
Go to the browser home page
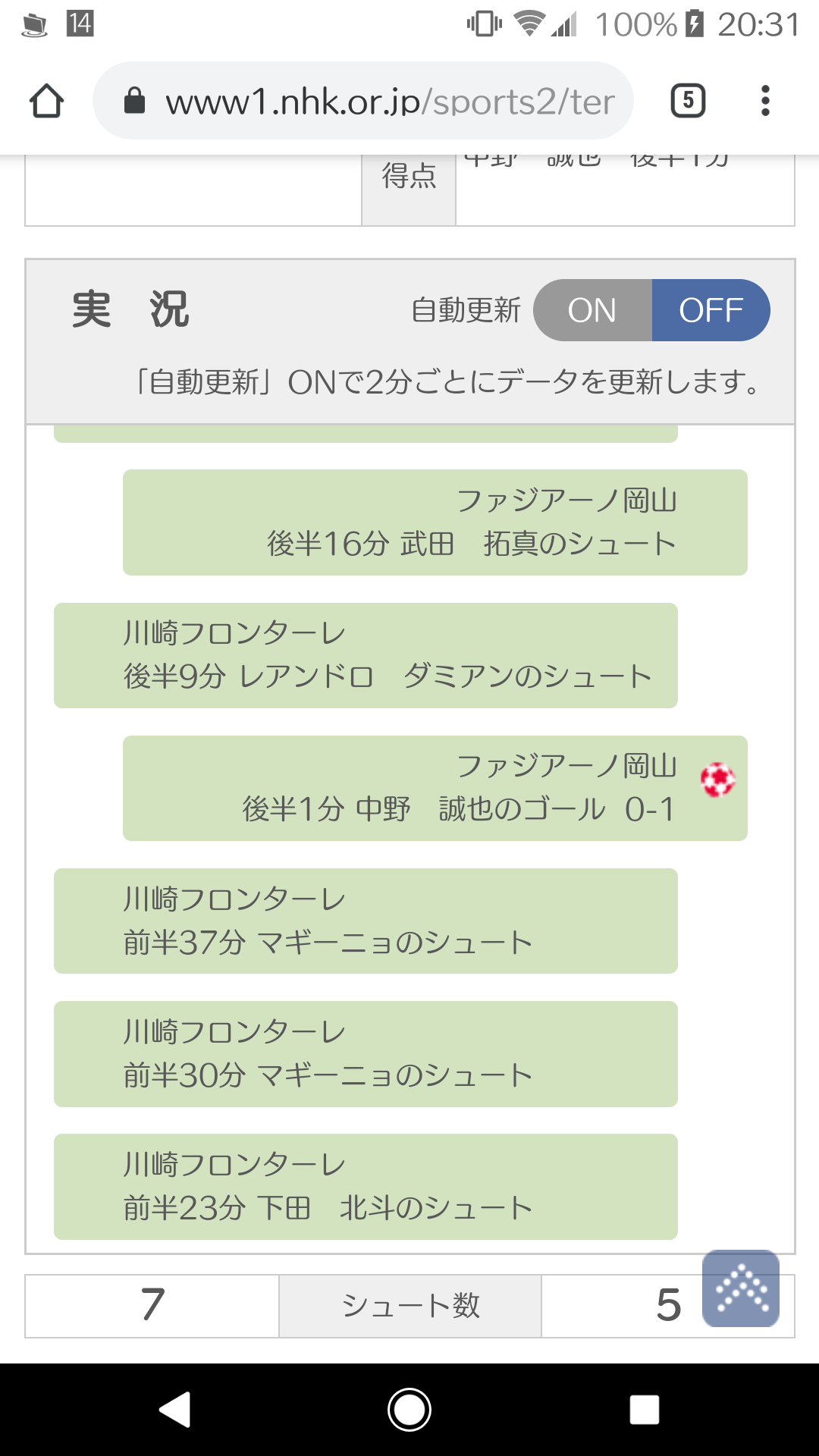pos(46,101)
